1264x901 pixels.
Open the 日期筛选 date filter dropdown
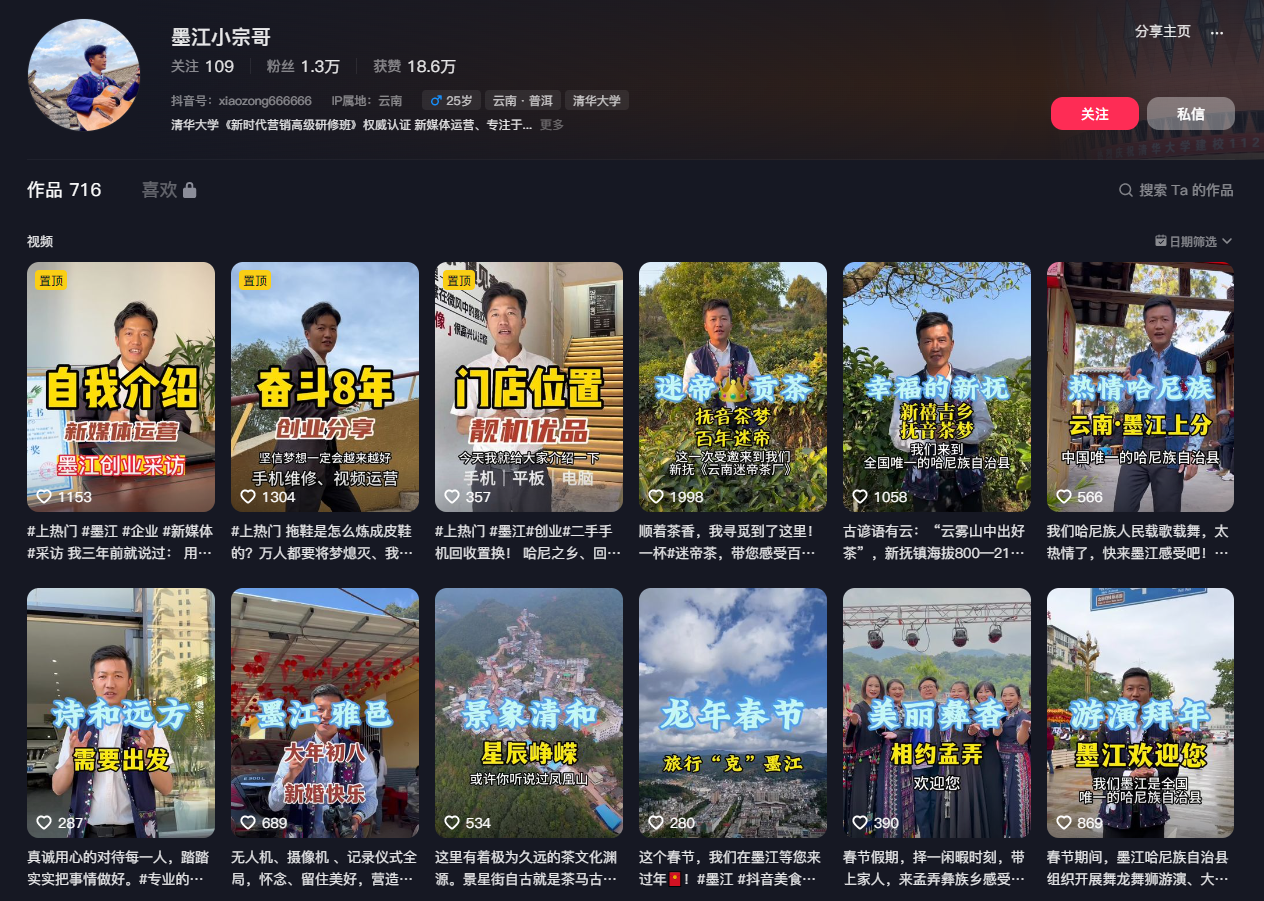[1193, 241]
